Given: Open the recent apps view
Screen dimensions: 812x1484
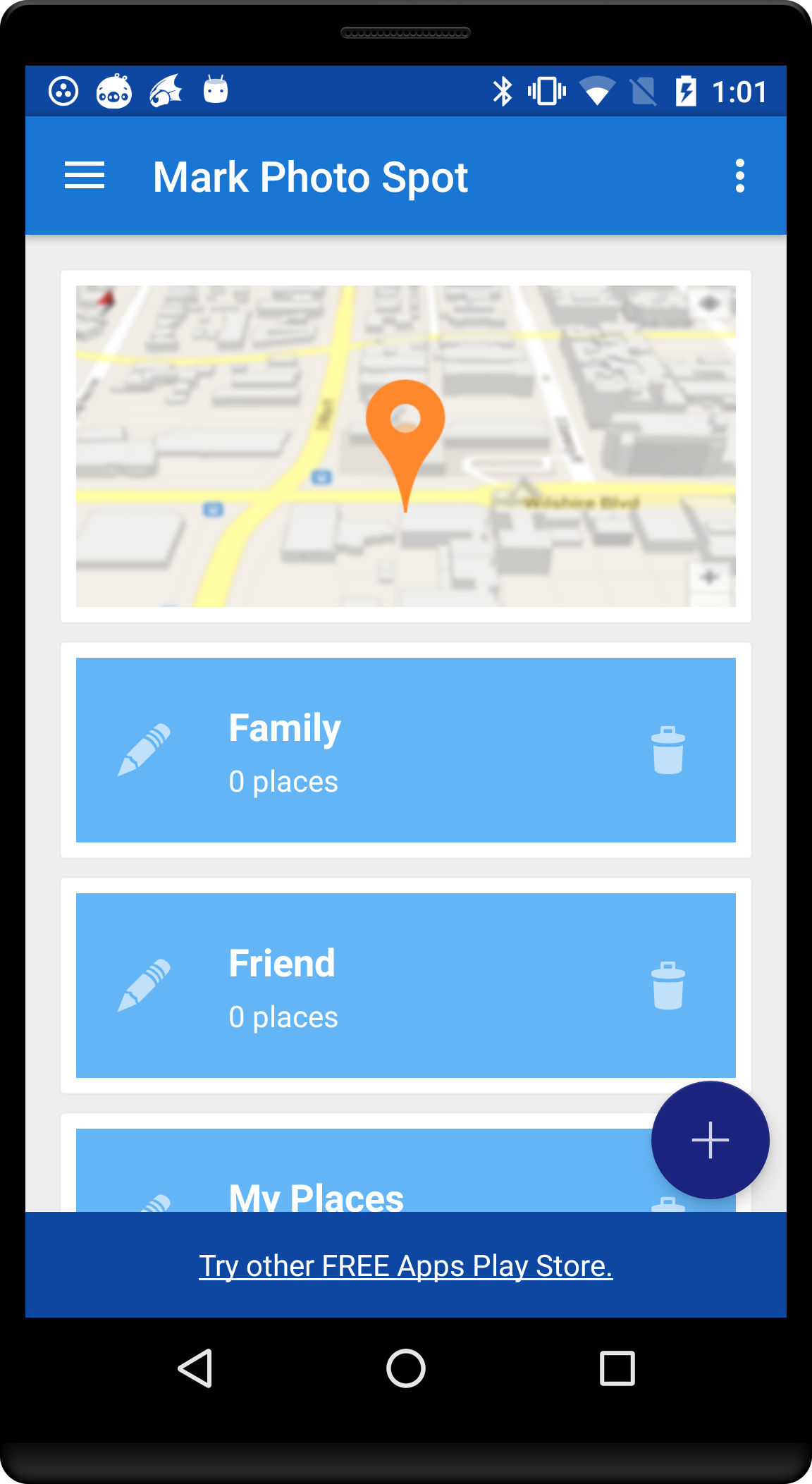Looking at the screenshot, I should [617, 1368].
